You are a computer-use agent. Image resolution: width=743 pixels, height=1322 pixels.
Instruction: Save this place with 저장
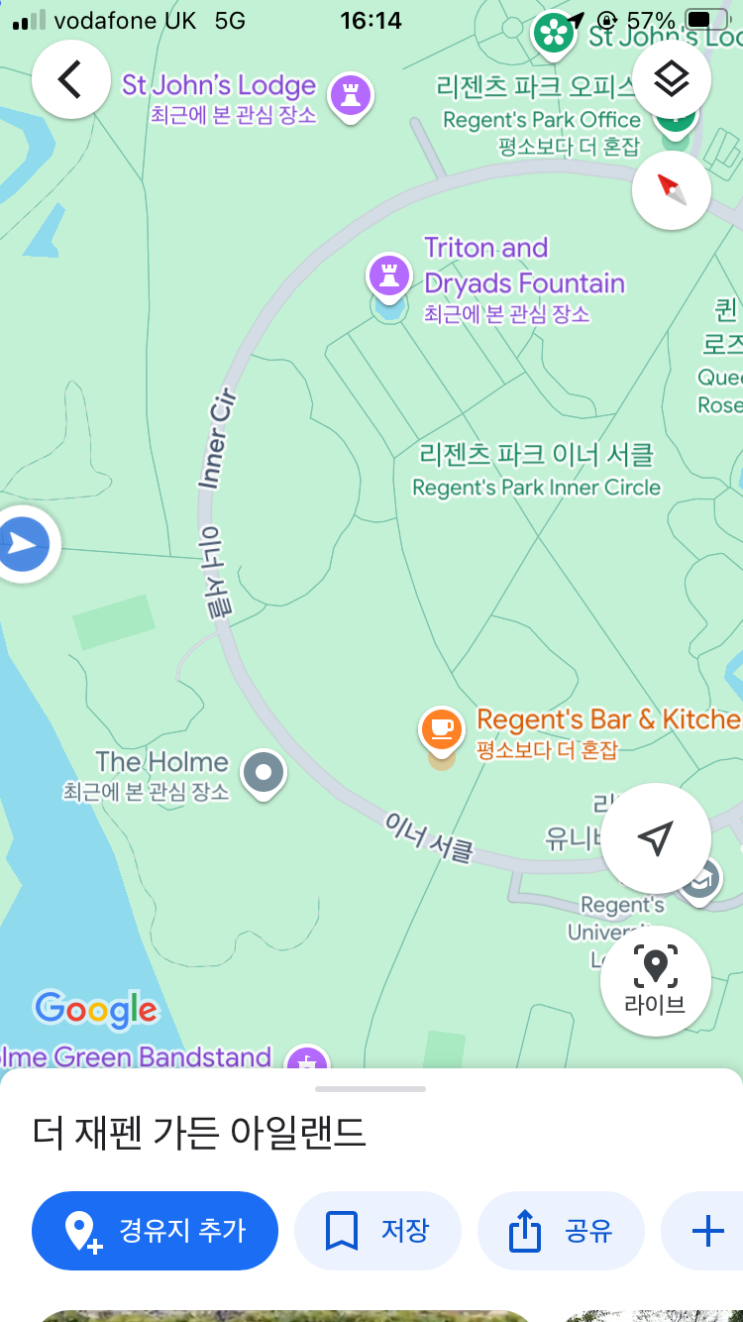pos(378,1230)
